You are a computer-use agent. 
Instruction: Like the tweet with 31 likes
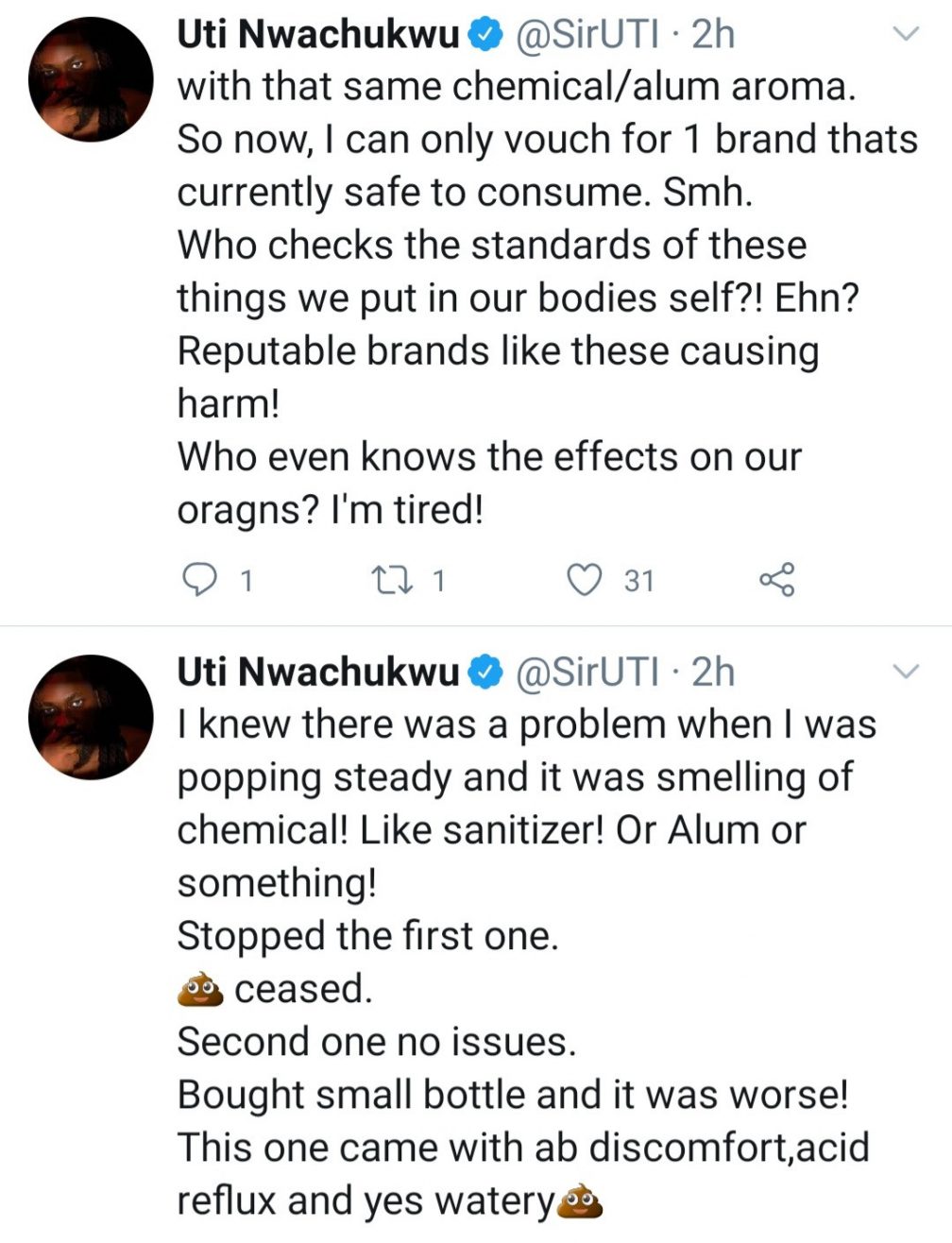click(x=583, y=579)
